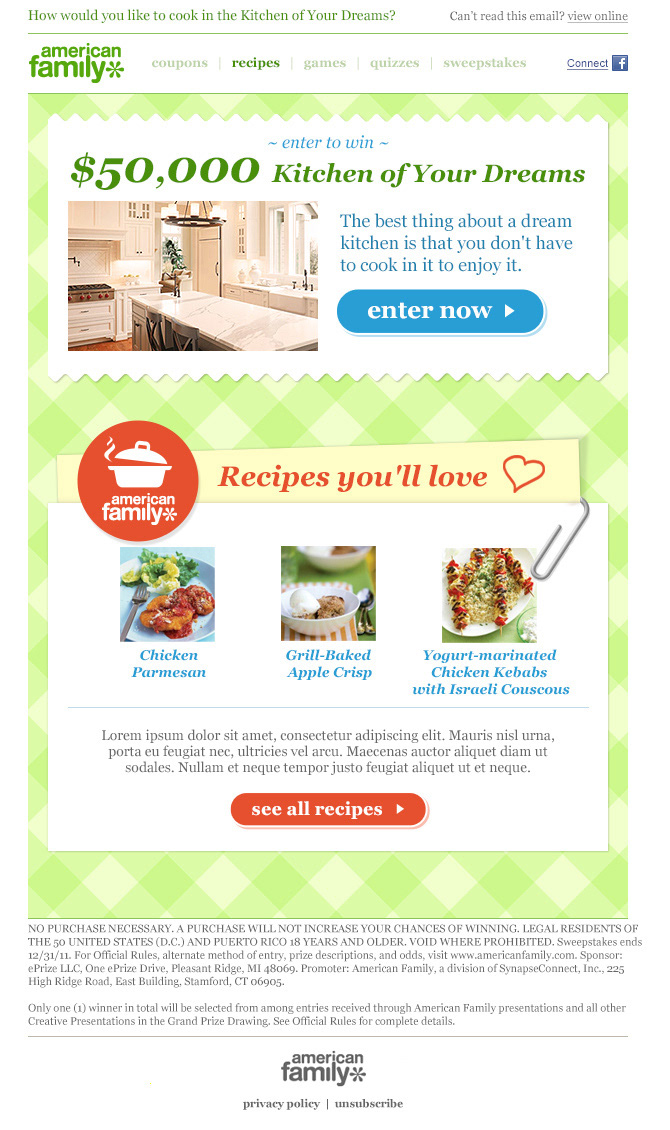Open the games section
Viewport: 670px width, 1130px height.
pos(325,63)
